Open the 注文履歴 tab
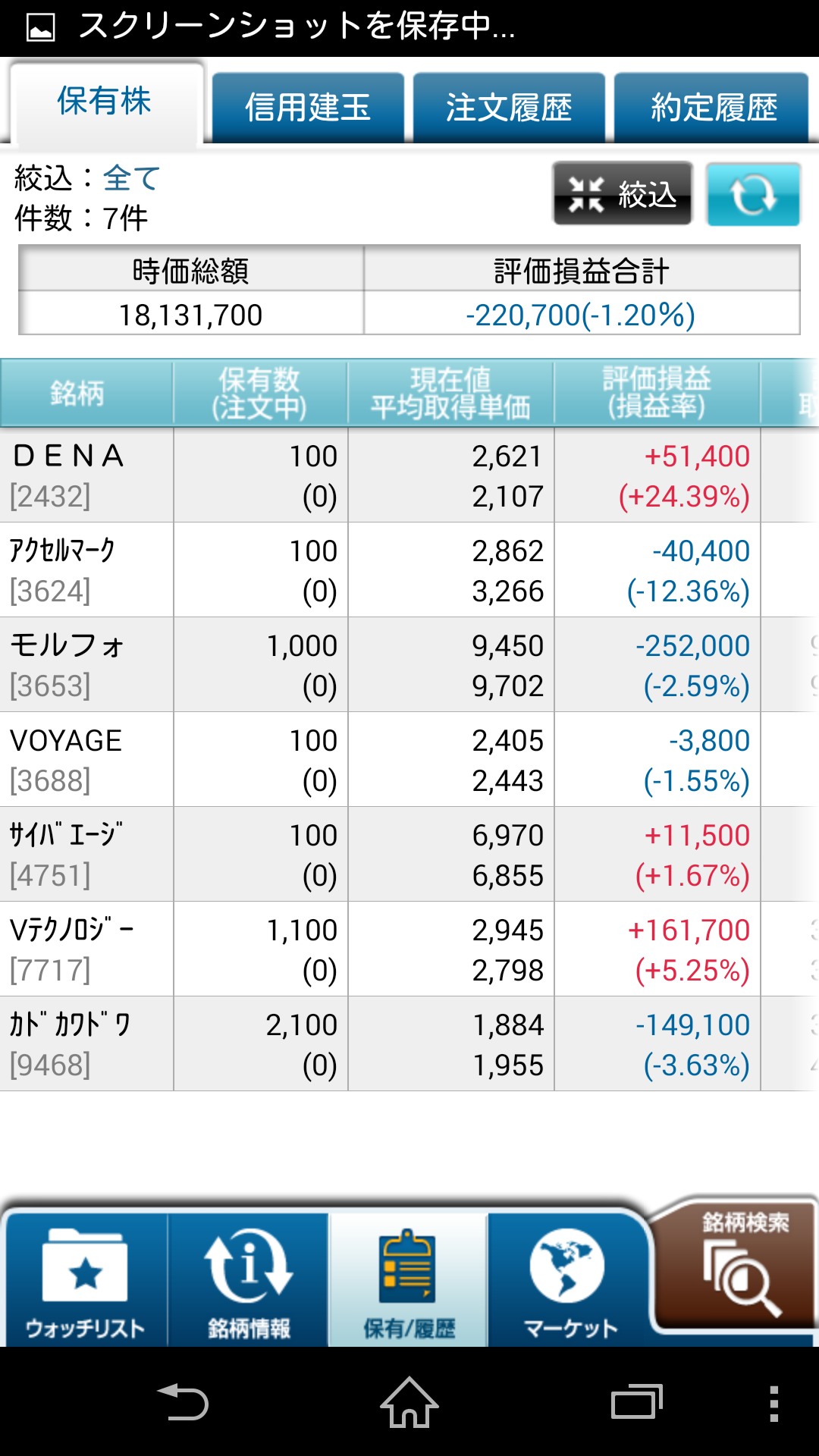The image size is (819, 1456). pyautogui.click(x=509, y=108)
